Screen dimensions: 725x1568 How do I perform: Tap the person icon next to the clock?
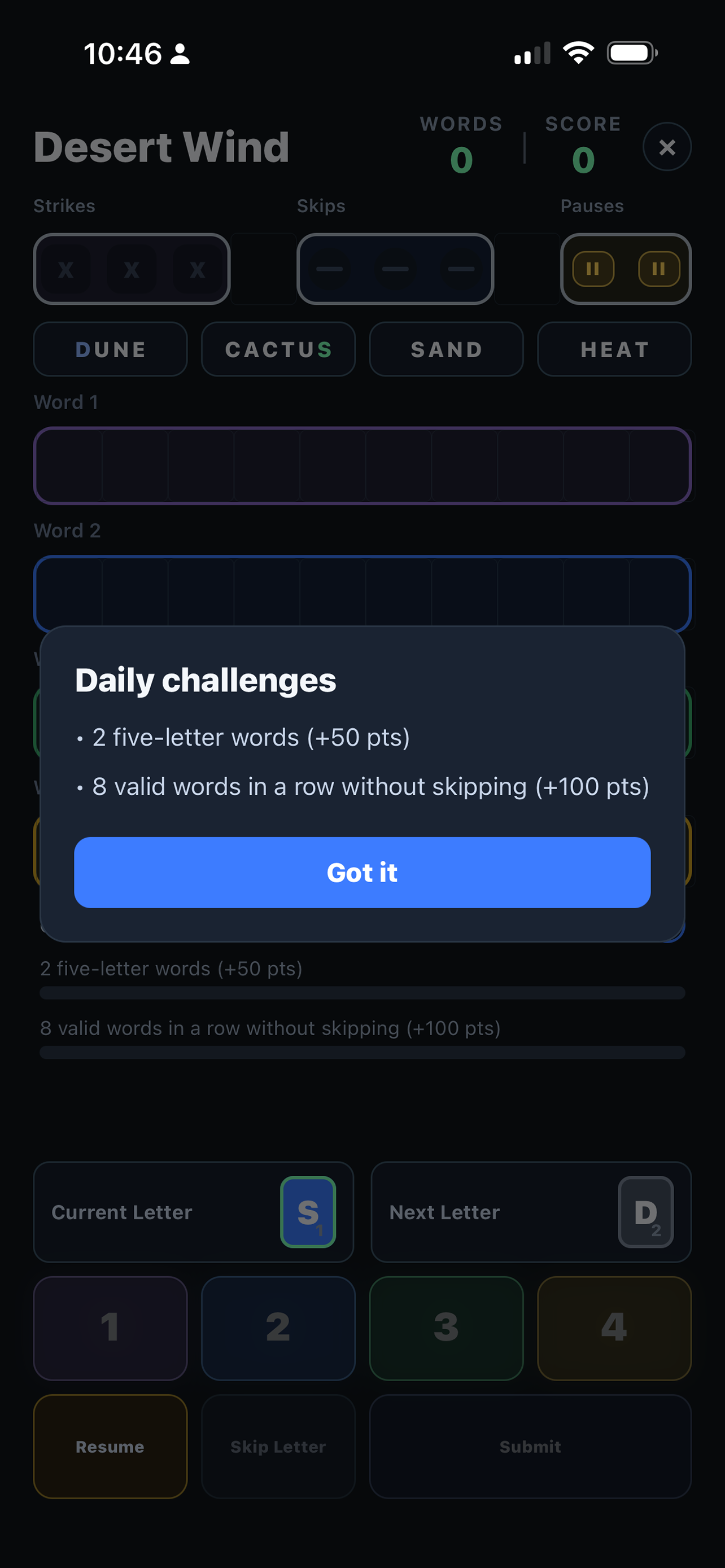pyautogui.click(x=179, y=54)
